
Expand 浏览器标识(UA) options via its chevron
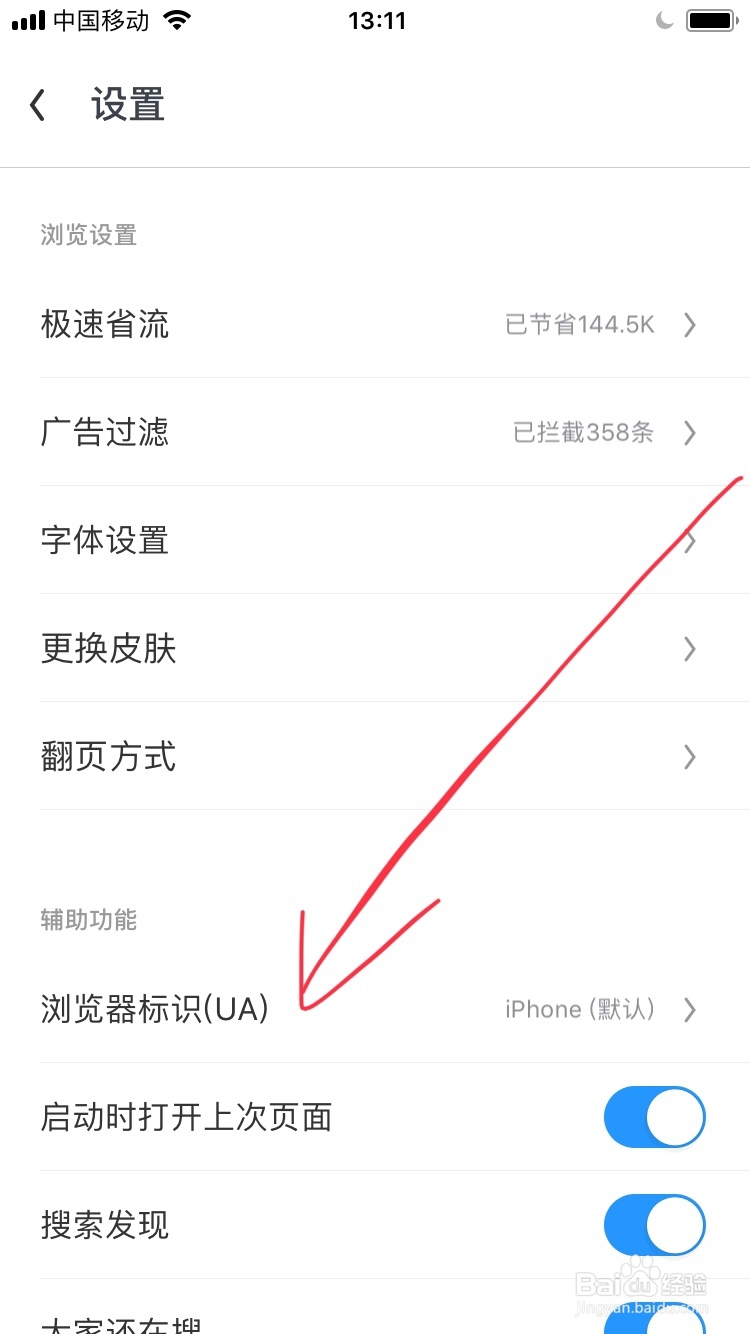click(690, 1010)
